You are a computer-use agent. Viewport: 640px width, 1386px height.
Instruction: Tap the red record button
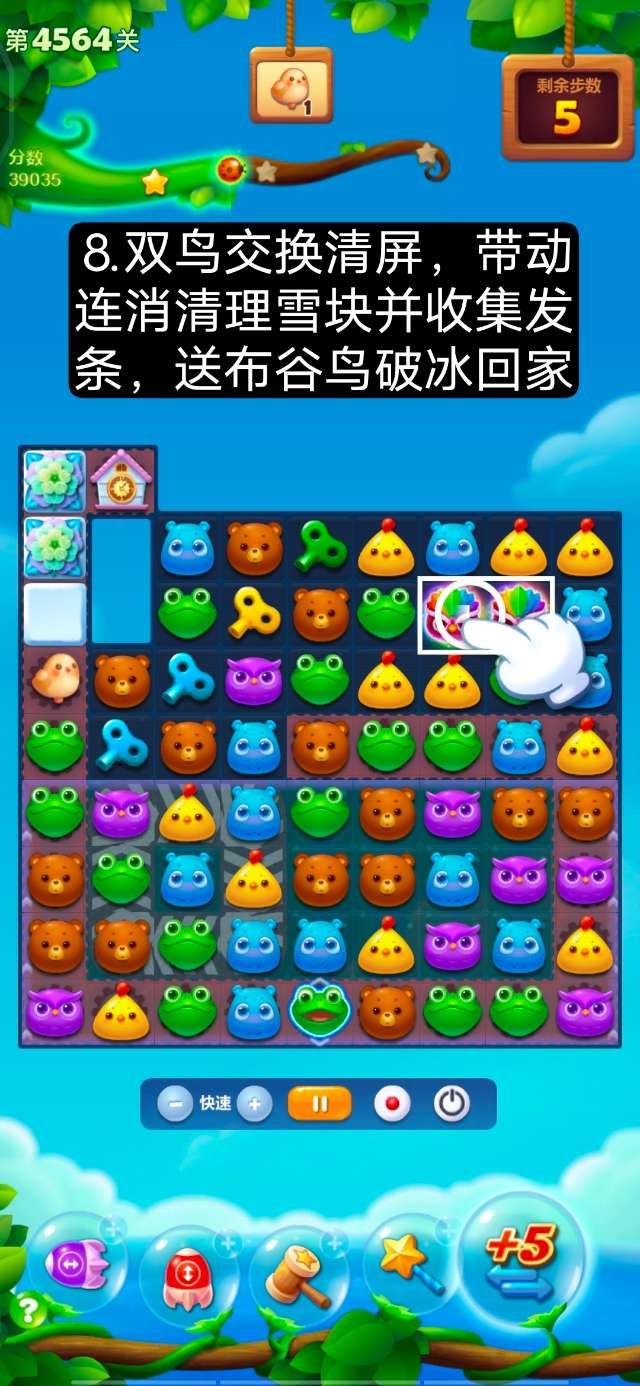click(x=392, y=1104)
